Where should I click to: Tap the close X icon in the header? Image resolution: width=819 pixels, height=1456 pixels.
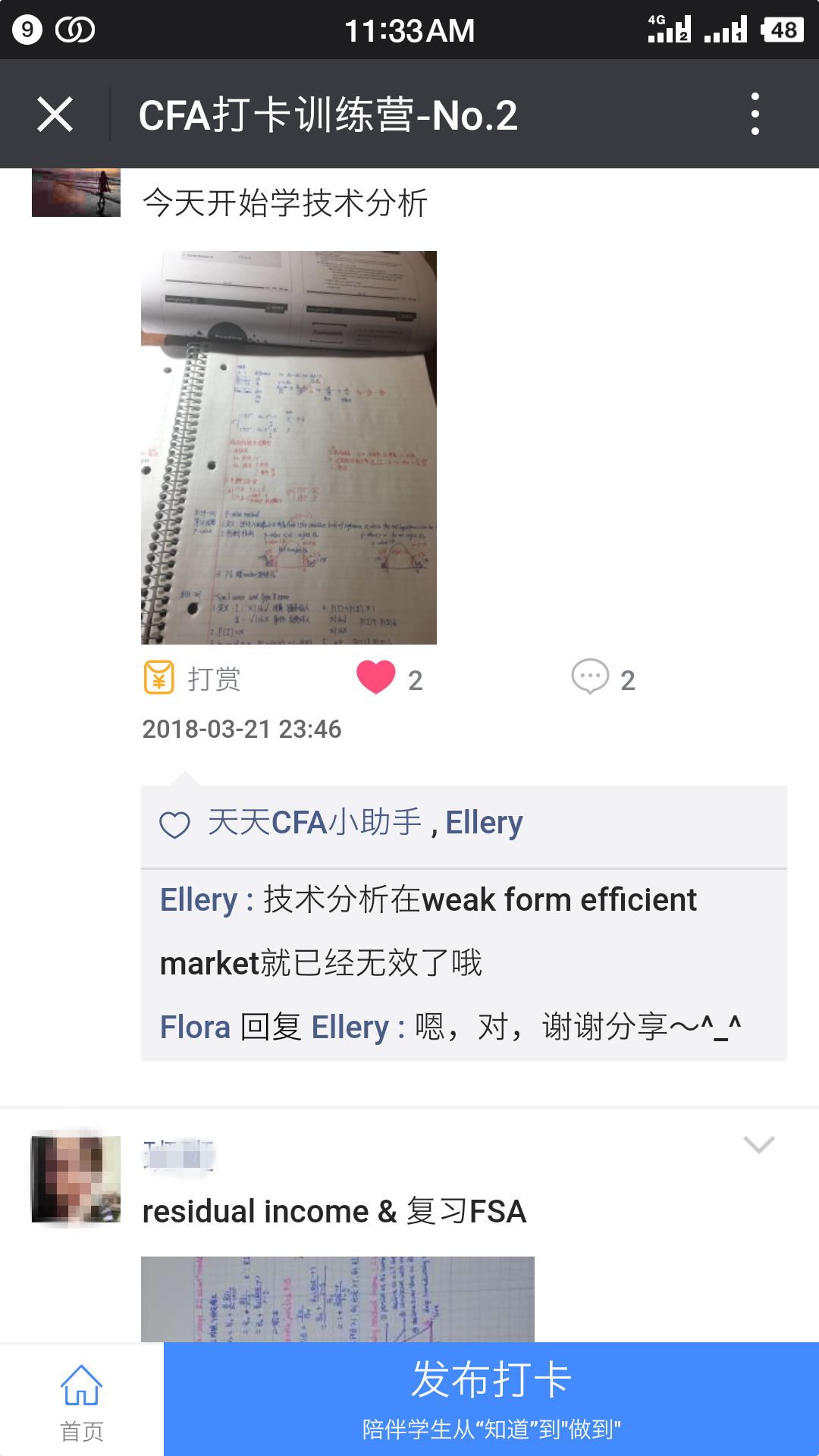click(x=56, y=113)
